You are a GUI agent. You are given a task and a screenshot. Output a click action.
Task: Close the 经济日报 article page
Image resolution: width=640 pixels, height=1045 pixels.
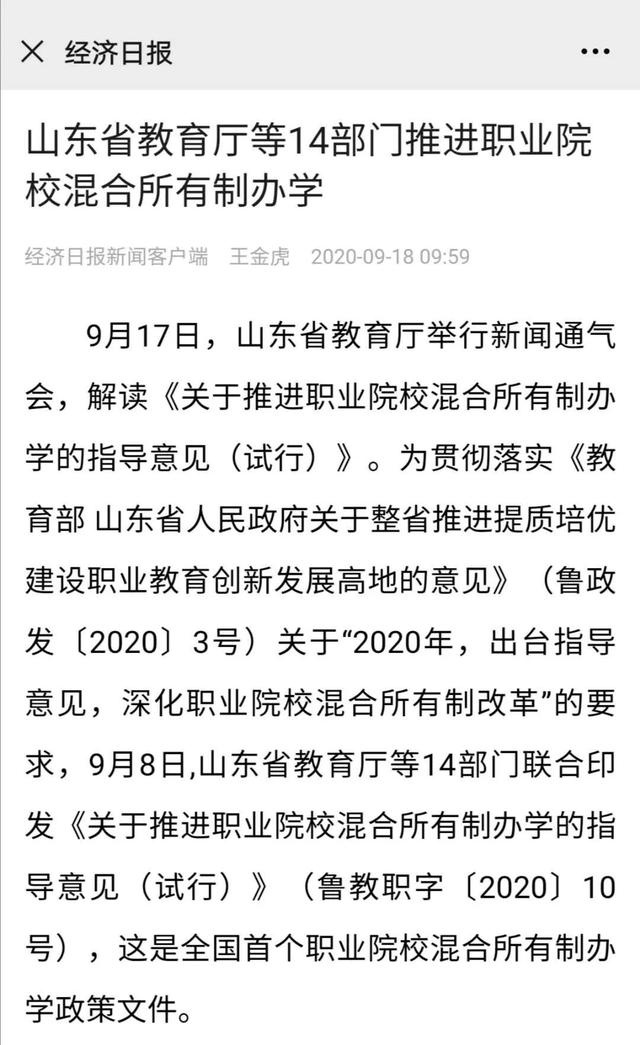pos(33,51)
